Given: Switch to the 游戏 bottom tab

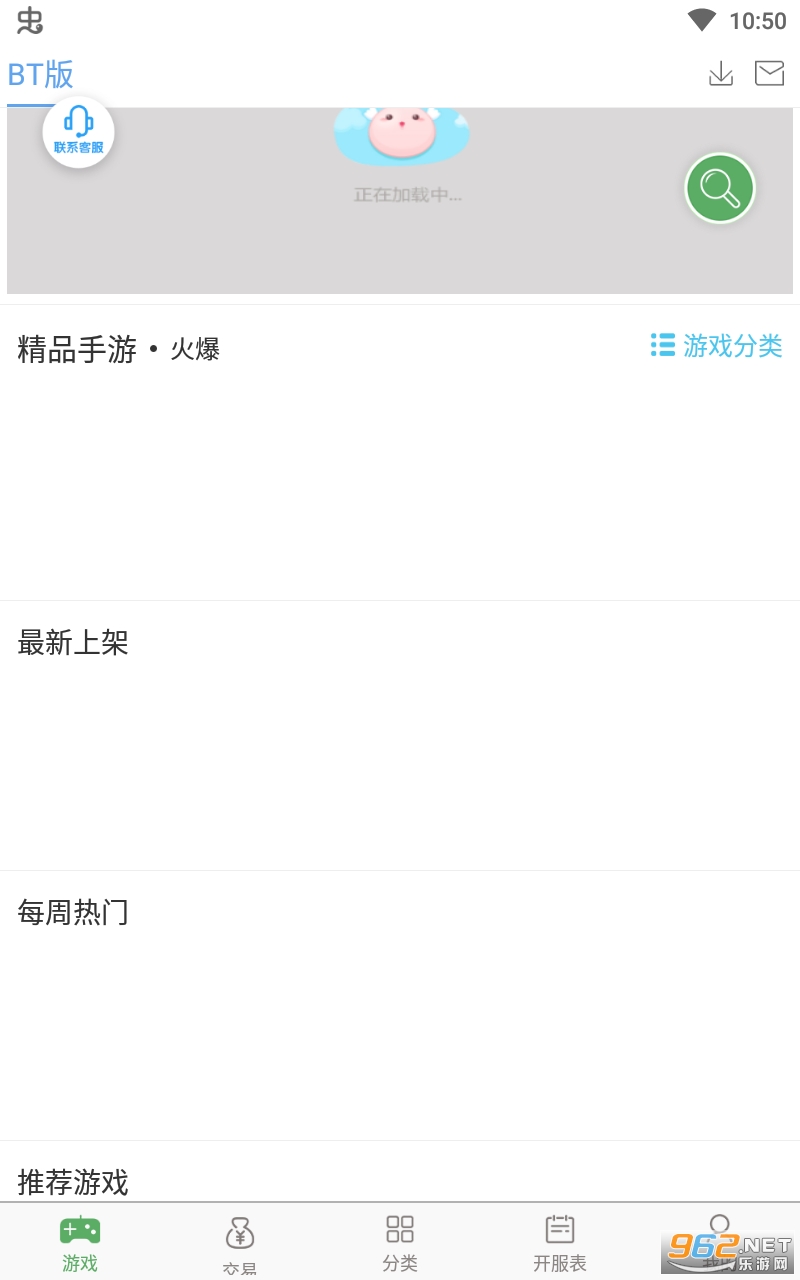Looking at the screenshot, I should [x=80, y=1243].
